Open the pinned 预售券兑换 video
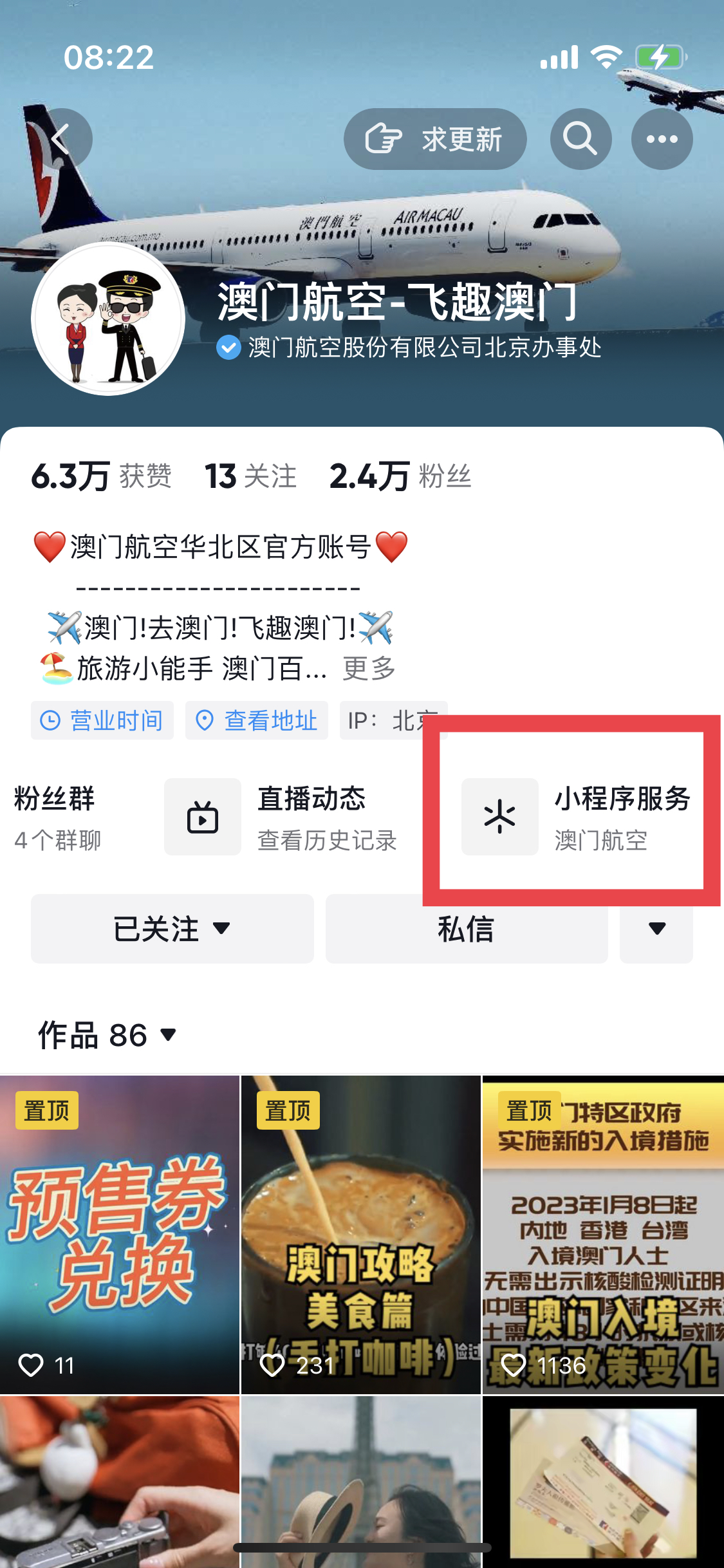The height and width of the screenshot is (1568, 724). [x=119, y=1234]
